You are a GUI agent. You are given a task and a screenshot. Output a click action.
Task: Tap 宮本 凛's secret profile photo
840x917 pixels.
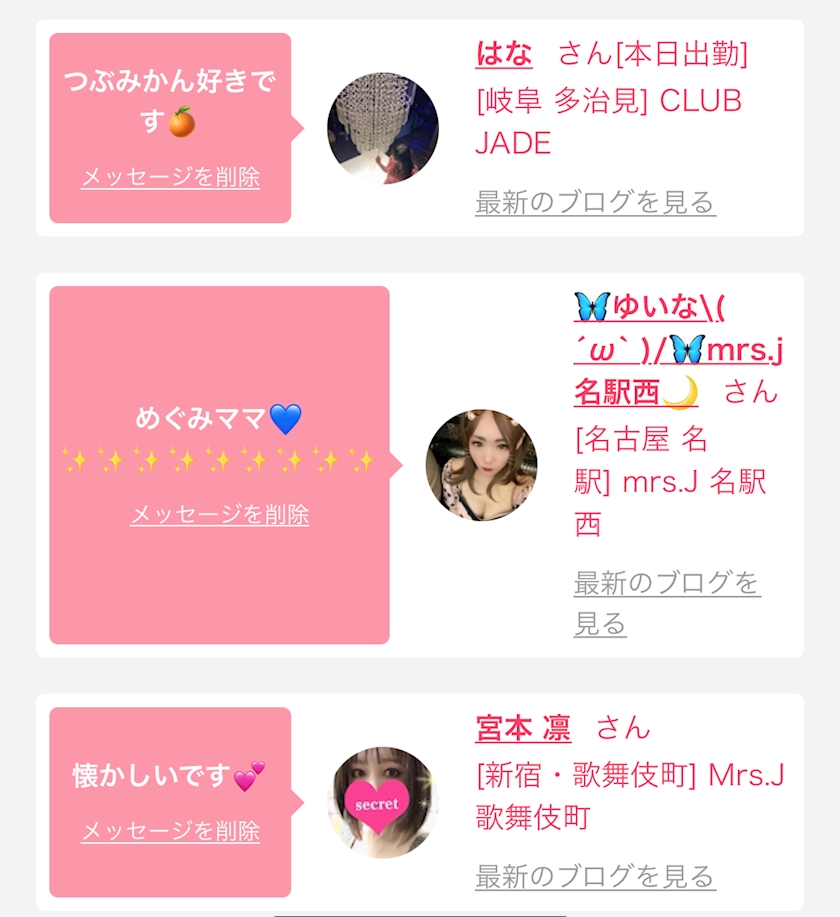tap(383, 802)
